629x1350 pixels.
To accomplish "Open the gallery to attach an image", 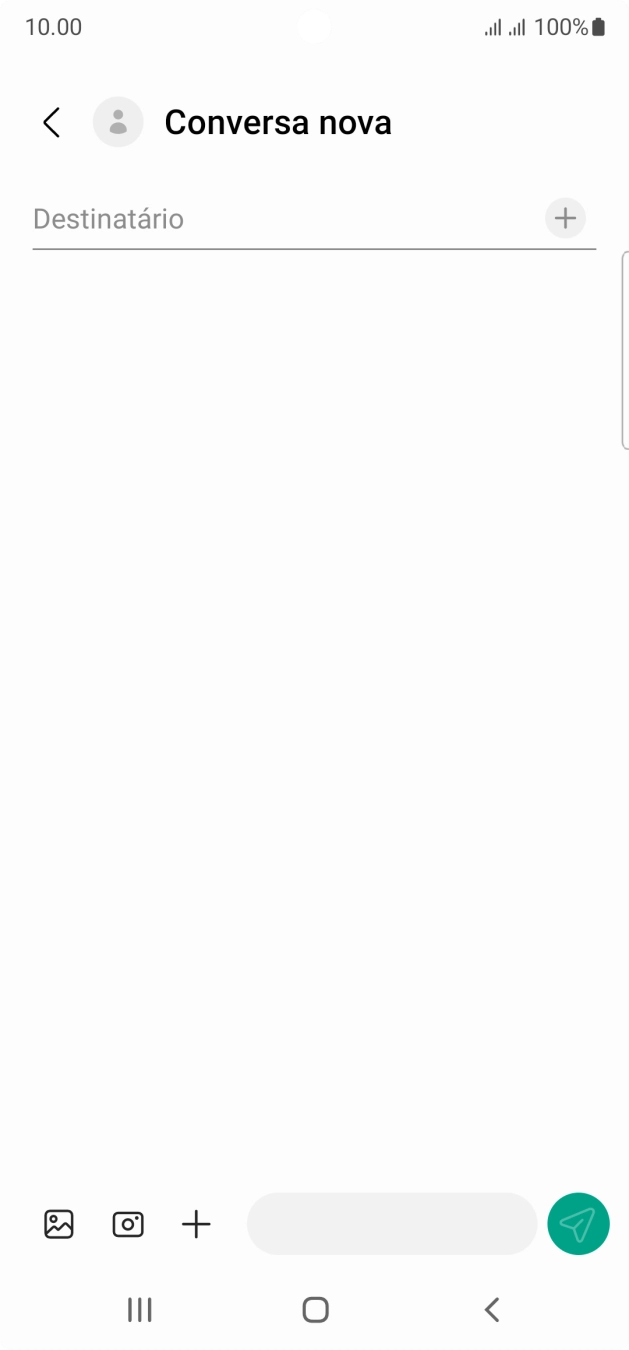I will [59, 1224].
